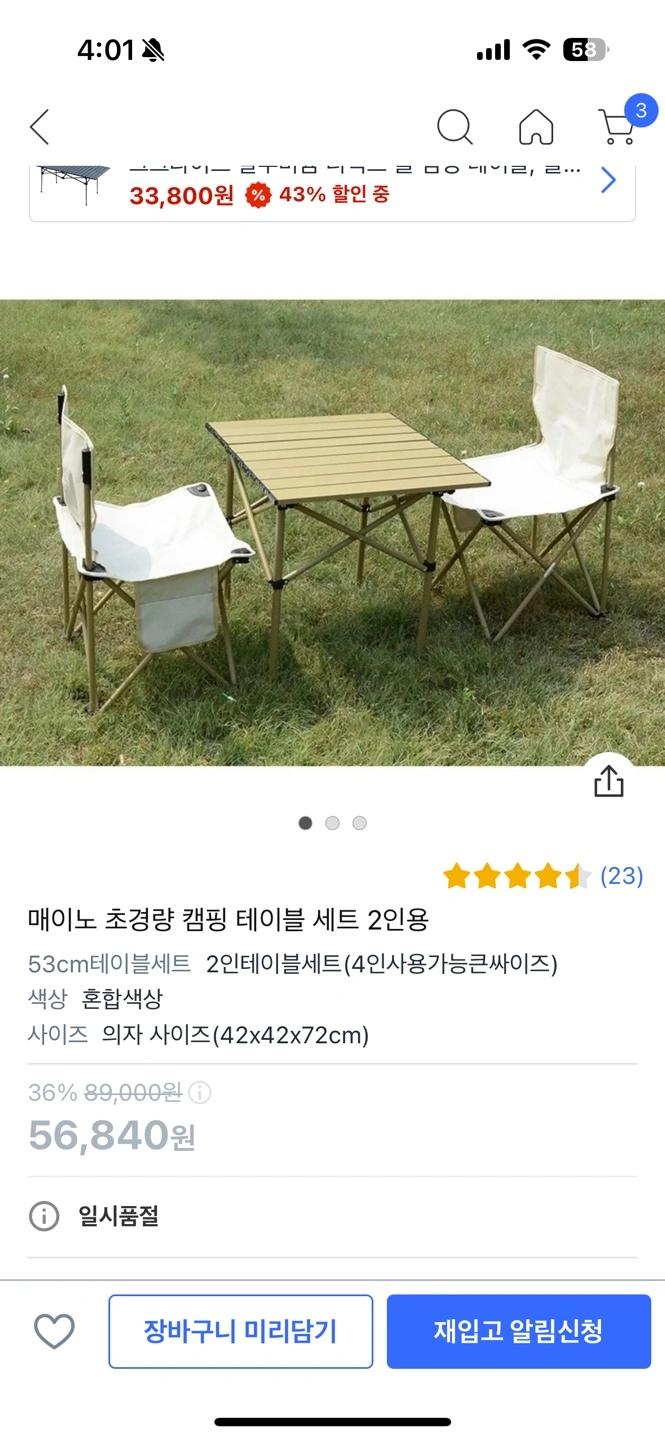The image size is (665, 1440).
Task: Add product to wishlist with heart icon
Action: coord(54,1331)
